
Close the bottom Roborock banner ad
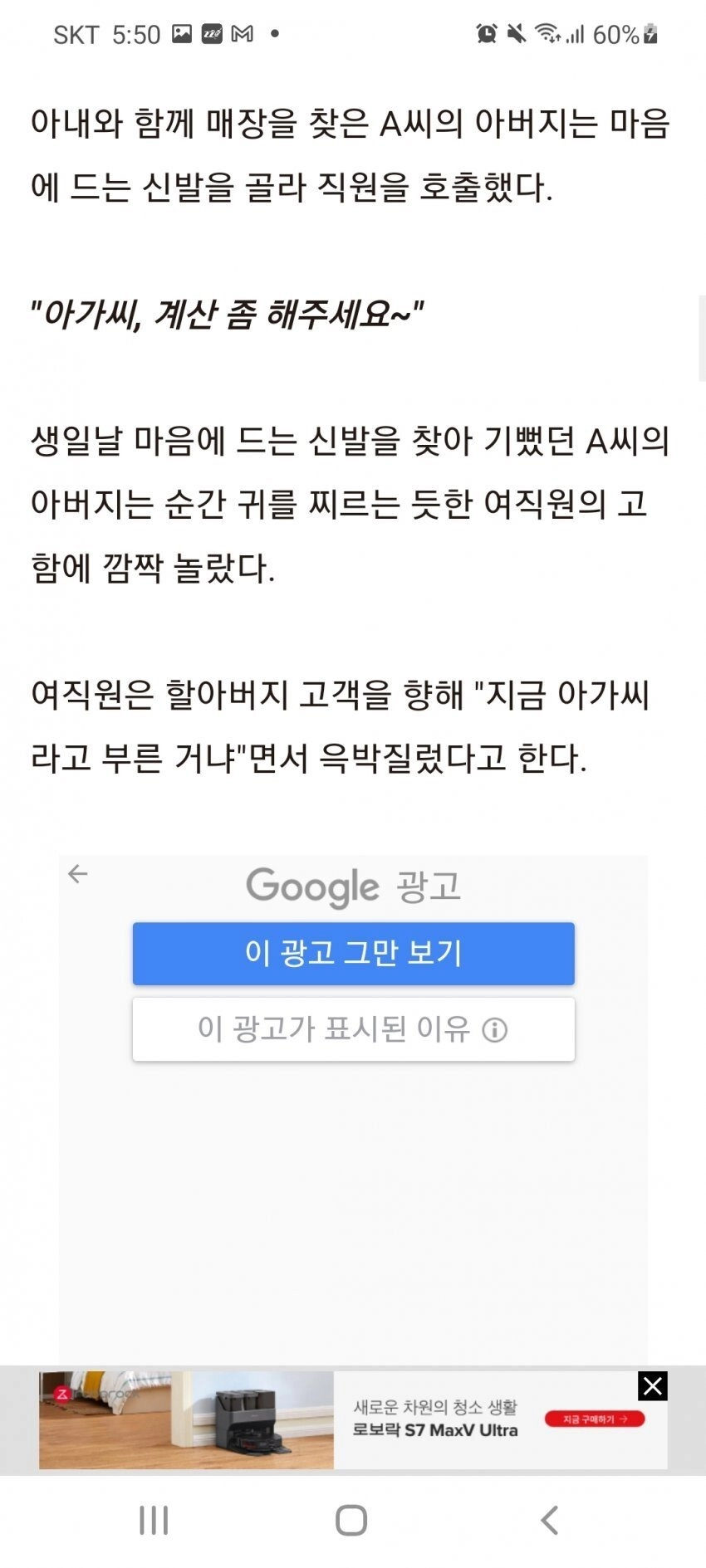click(652, 1385)
